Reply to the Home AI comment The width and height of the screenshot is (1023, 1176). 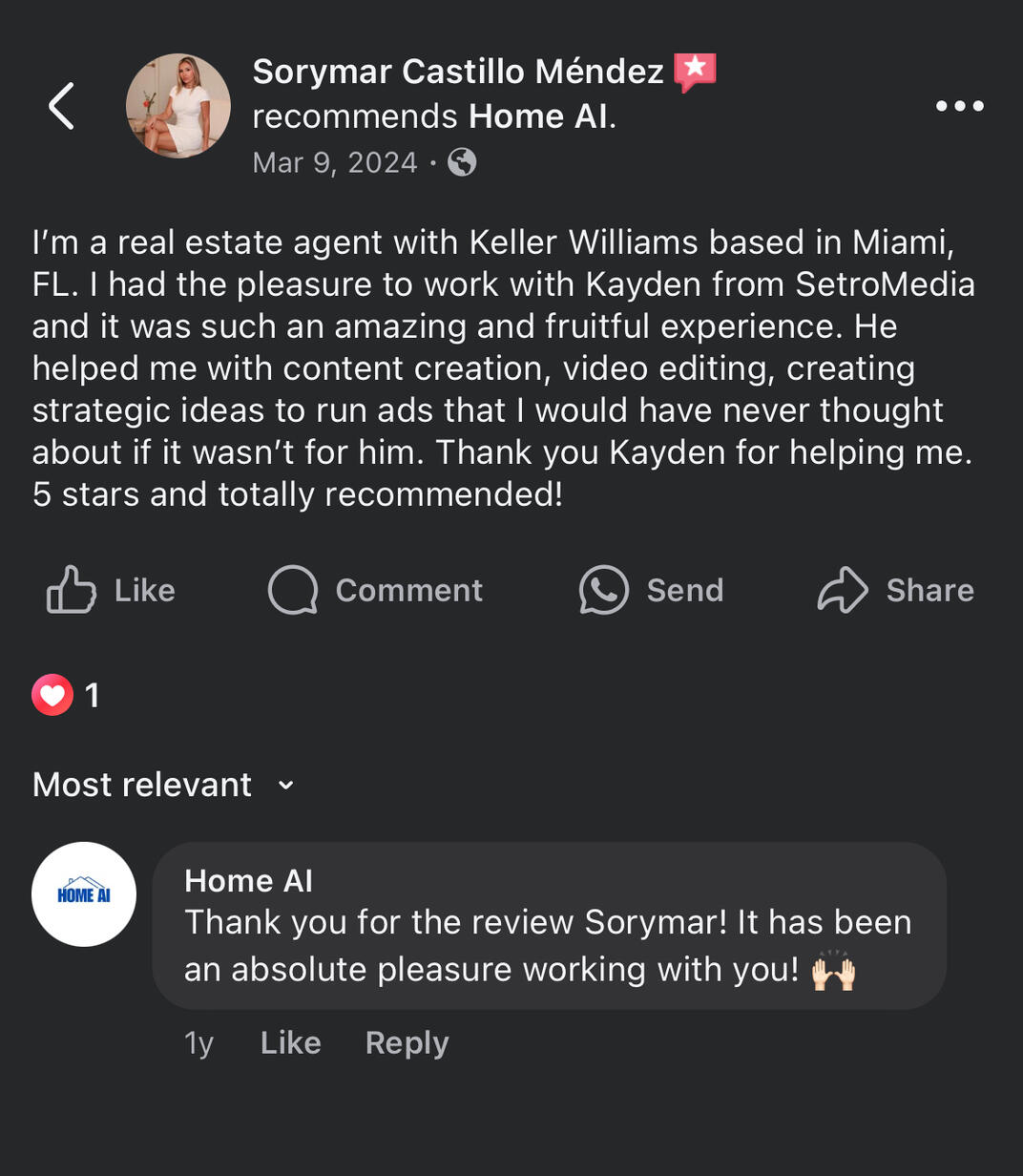click(x=407, y=1042)
